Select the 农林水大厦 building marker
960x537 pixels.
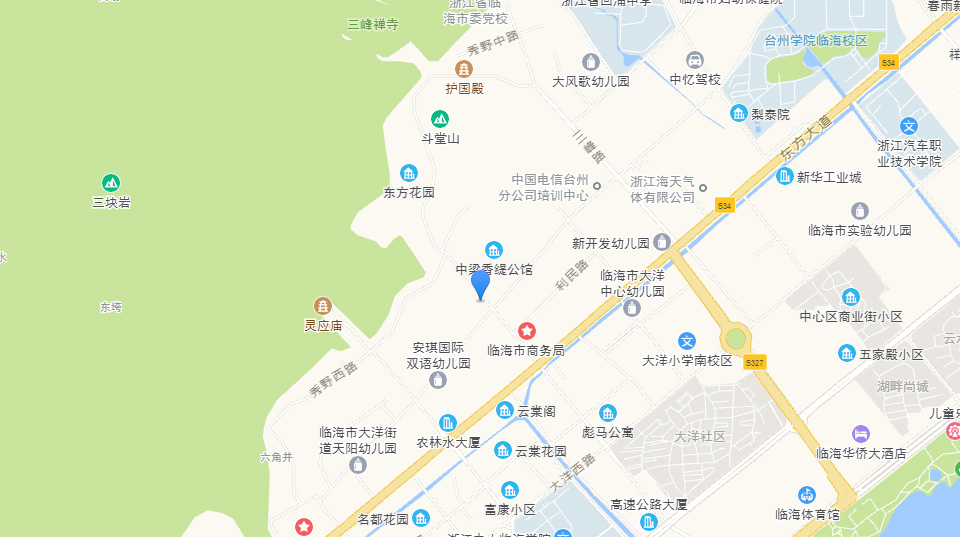click(448, 423)
